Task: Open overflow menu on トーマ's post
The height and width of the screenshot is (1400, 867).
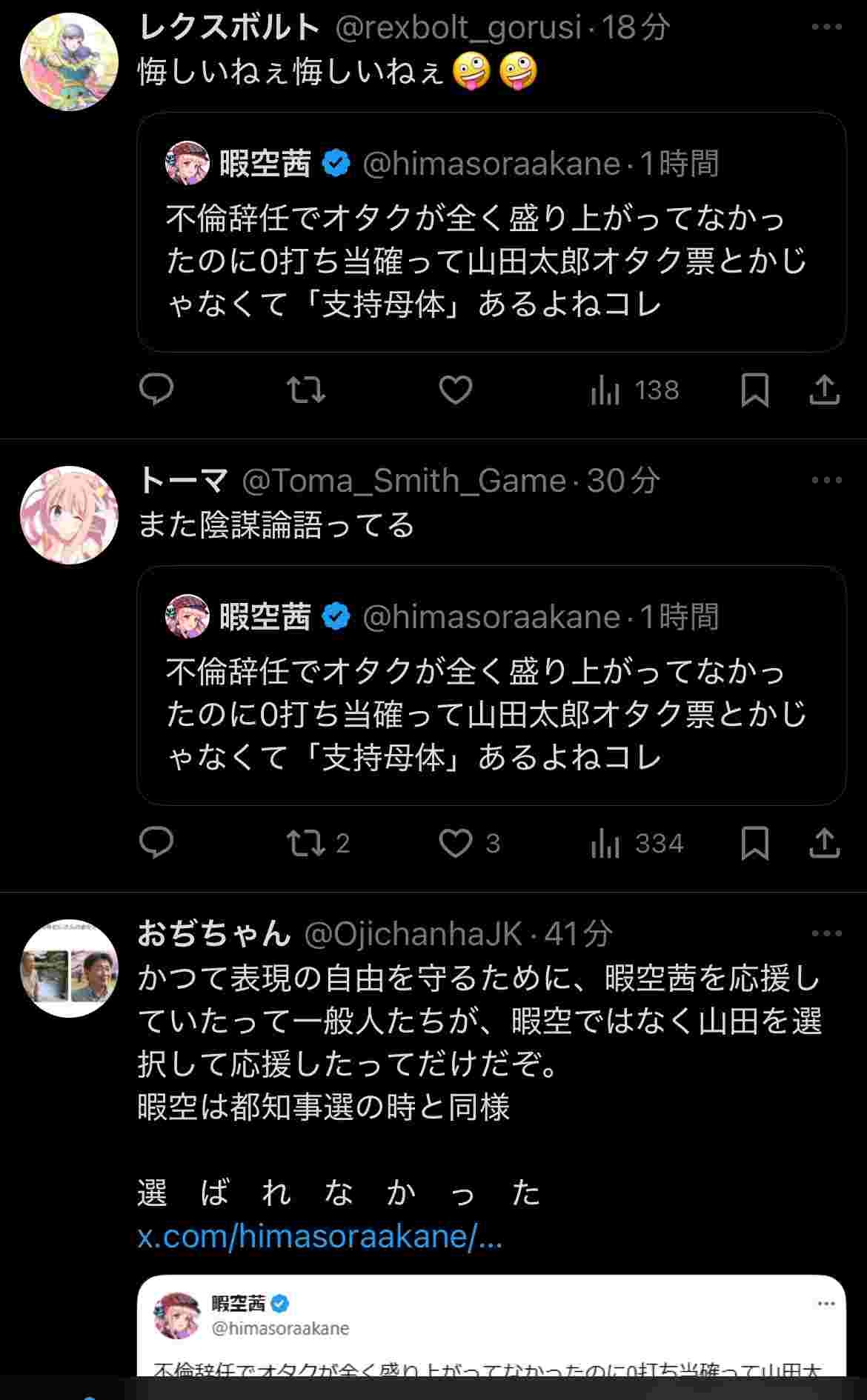Action: pos(826,480)
